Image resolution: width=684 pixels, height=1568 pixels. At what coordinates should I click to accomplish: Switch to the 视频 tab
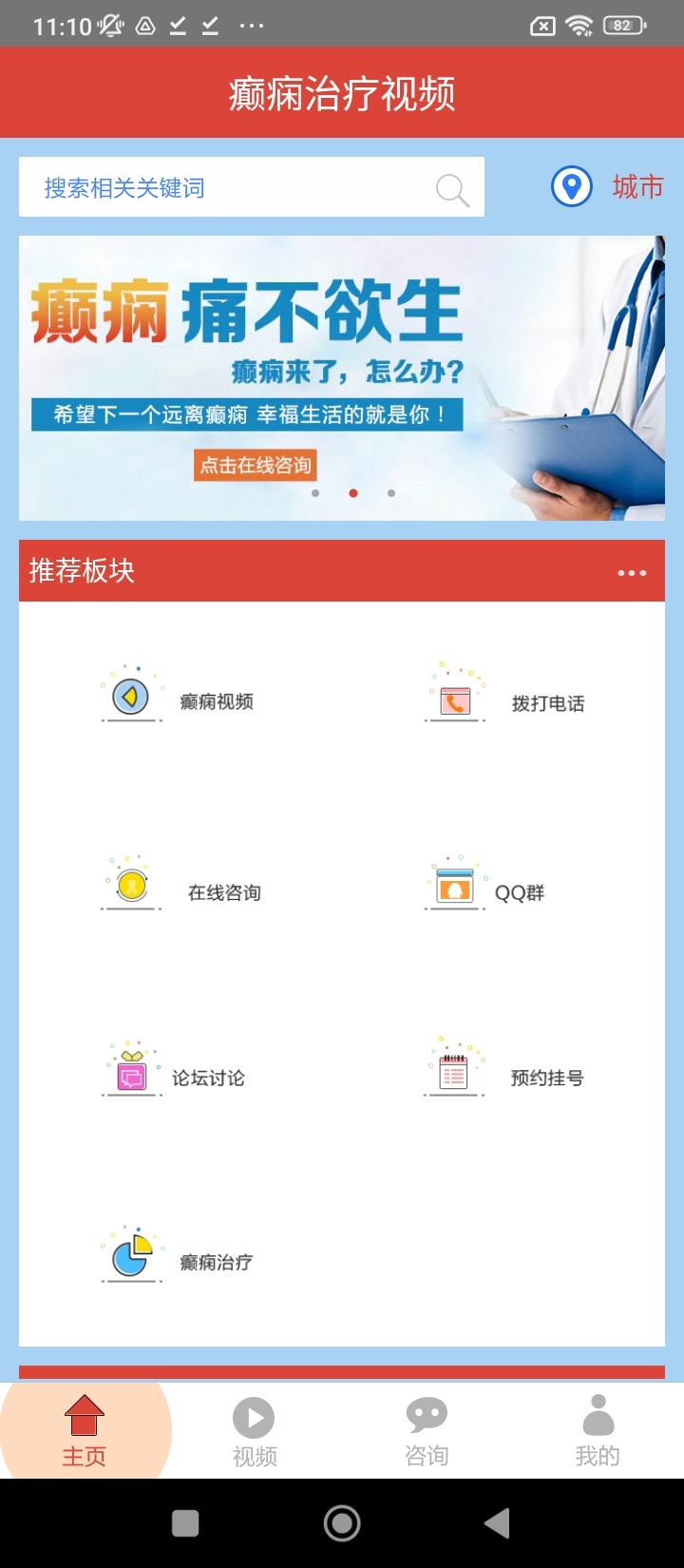252,1425
